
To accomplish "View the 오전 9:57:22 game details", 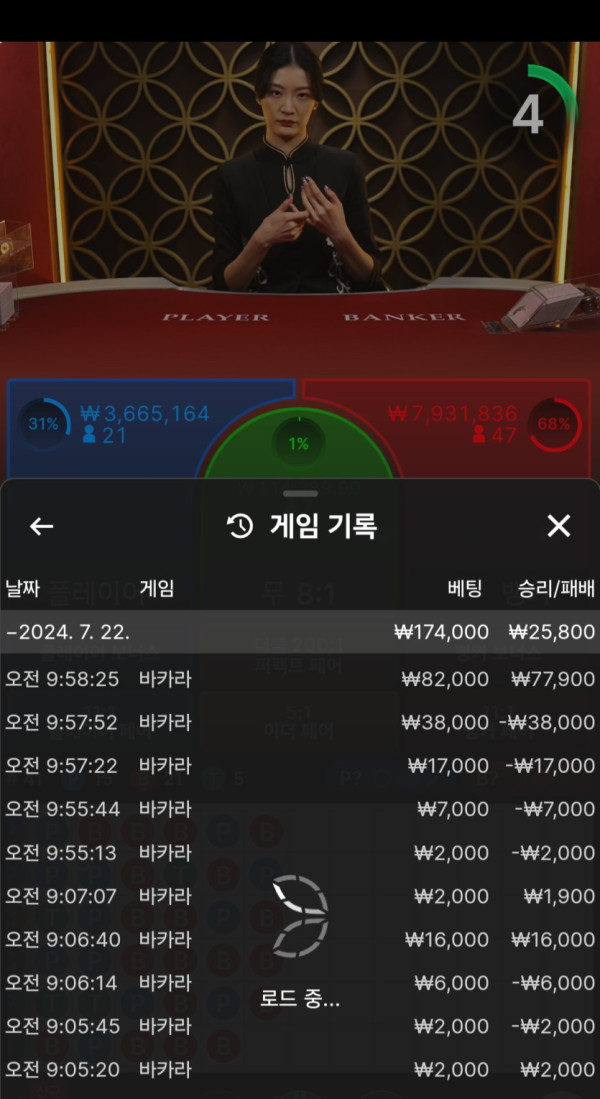I will click(300, 766).
